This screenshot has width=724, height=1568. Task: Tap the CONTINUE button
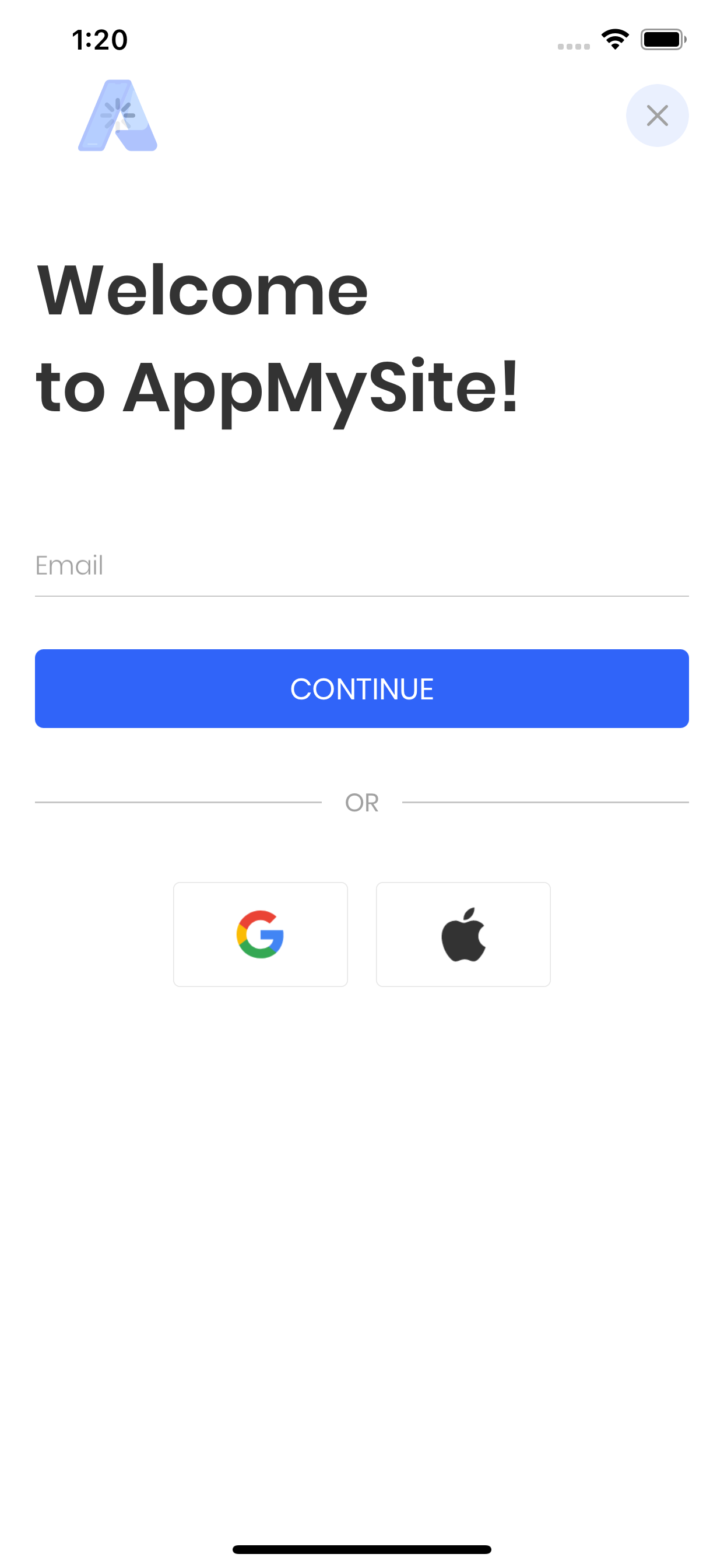click(x=361, y=688)
